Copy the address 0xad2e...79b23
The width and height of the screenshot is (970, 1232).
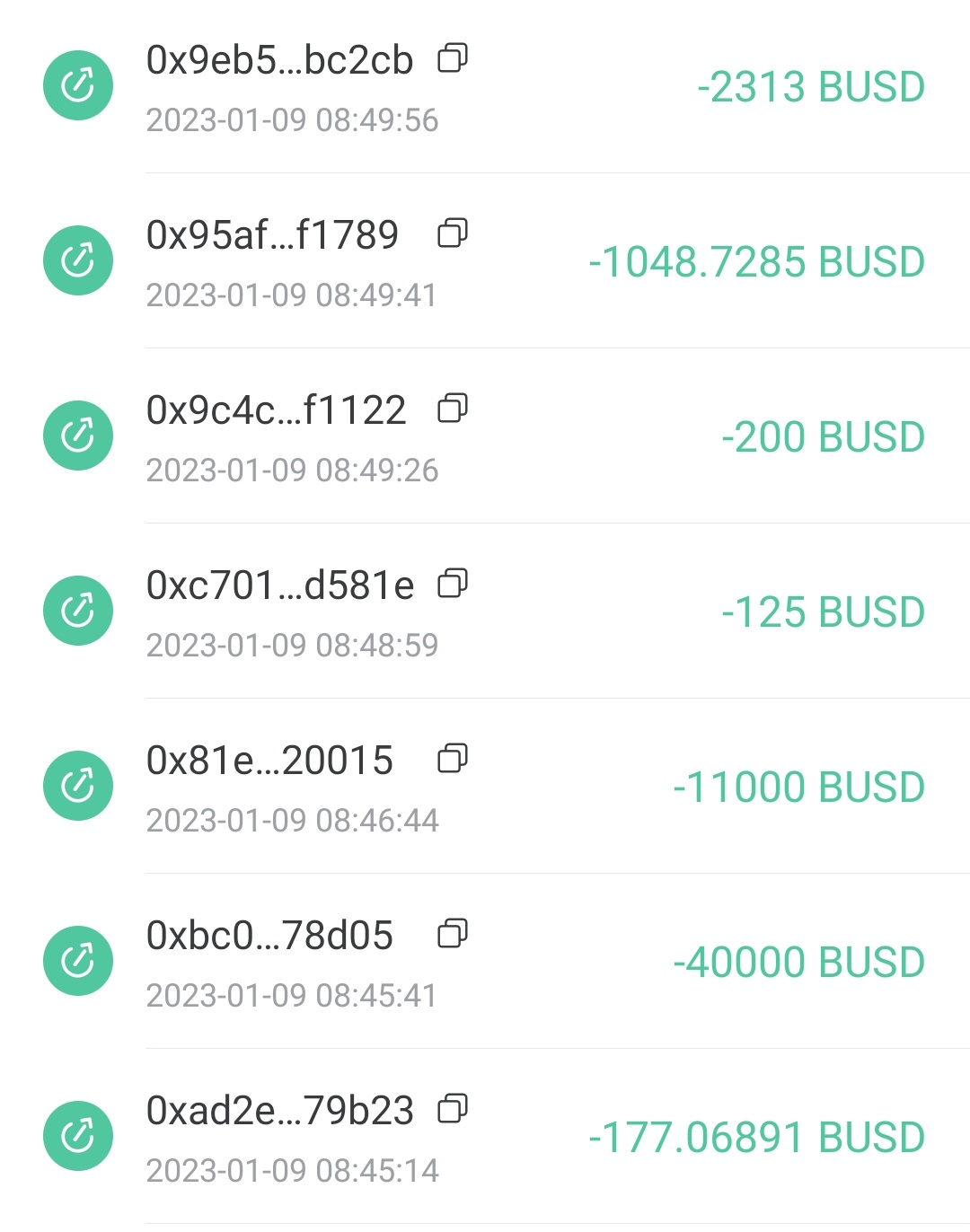point(453,1109)
